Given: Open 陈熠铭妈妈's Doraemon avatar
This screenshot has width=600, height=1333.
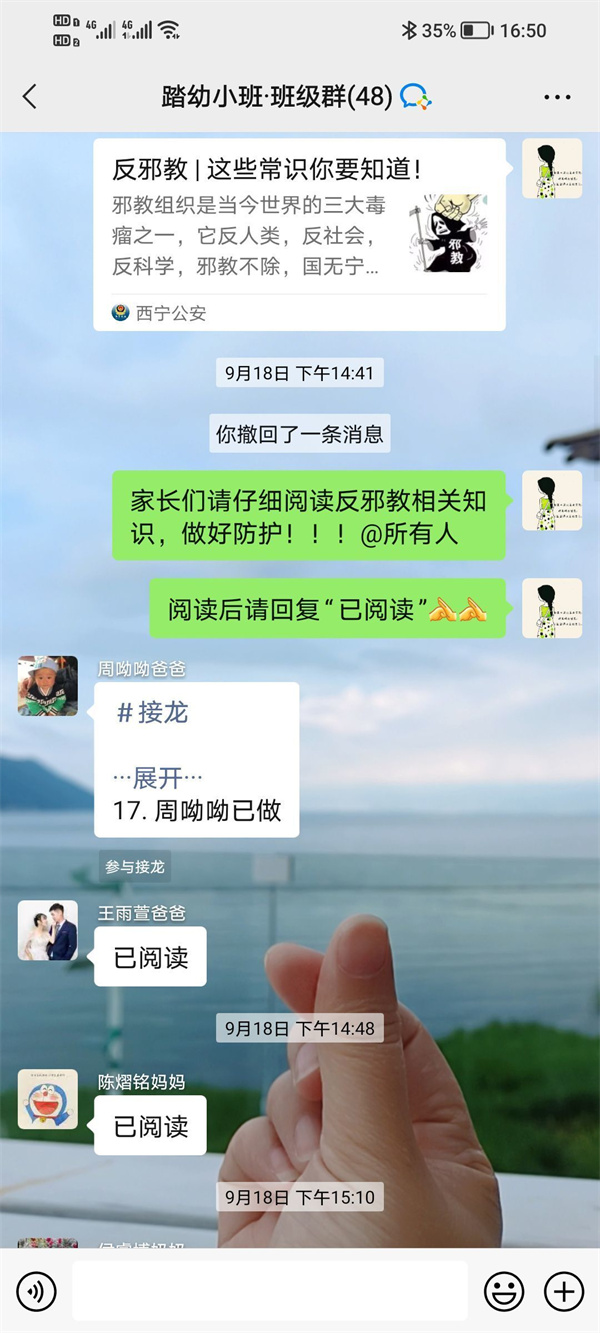Looking at the screenshot, I should [47, 1099].
